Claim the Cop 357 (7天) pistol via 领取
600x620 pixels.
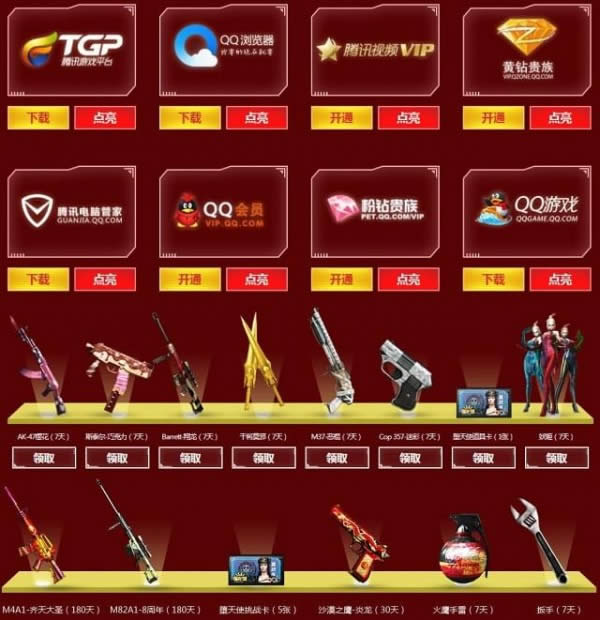click(x=410, y=458)
